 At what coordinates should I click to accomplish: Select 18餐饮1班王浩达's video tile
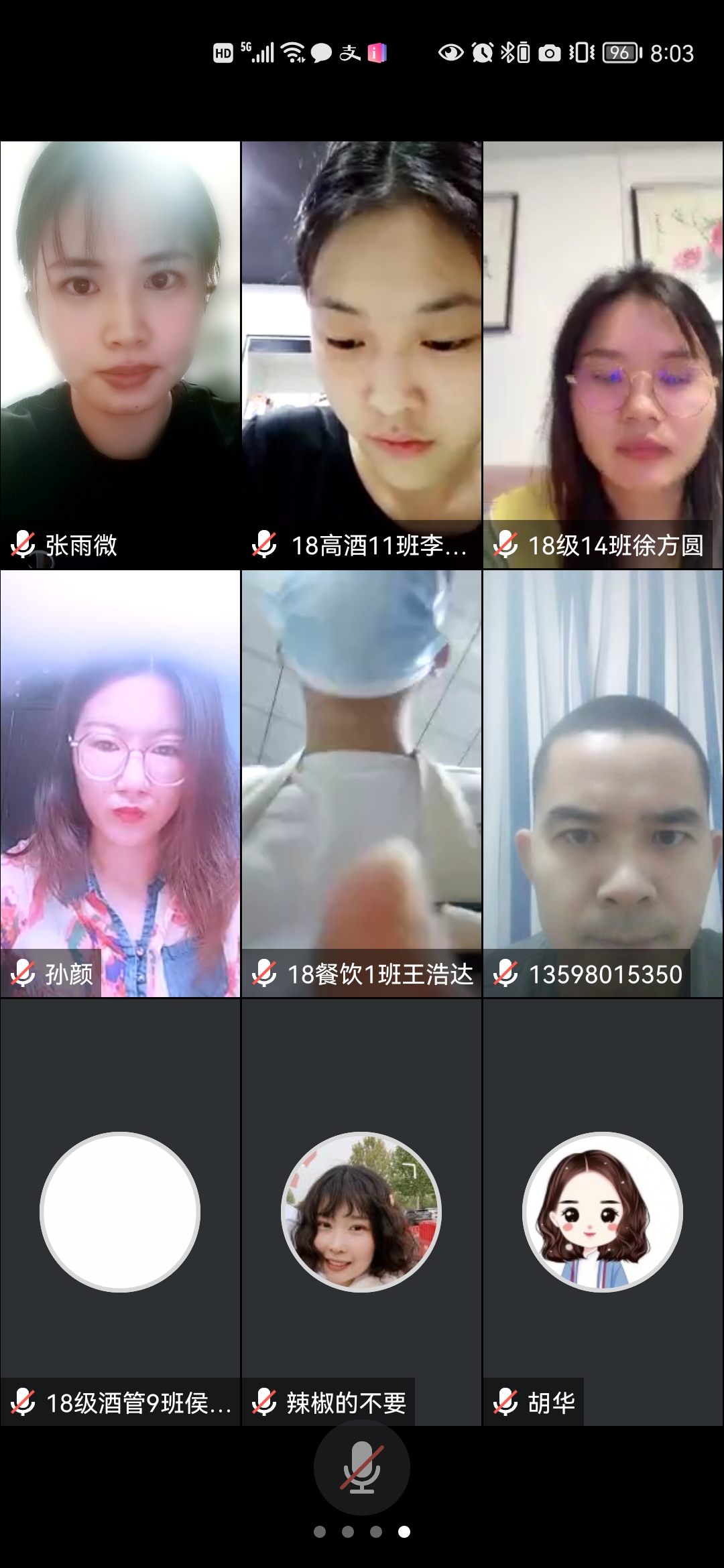[x=361, y=784]
